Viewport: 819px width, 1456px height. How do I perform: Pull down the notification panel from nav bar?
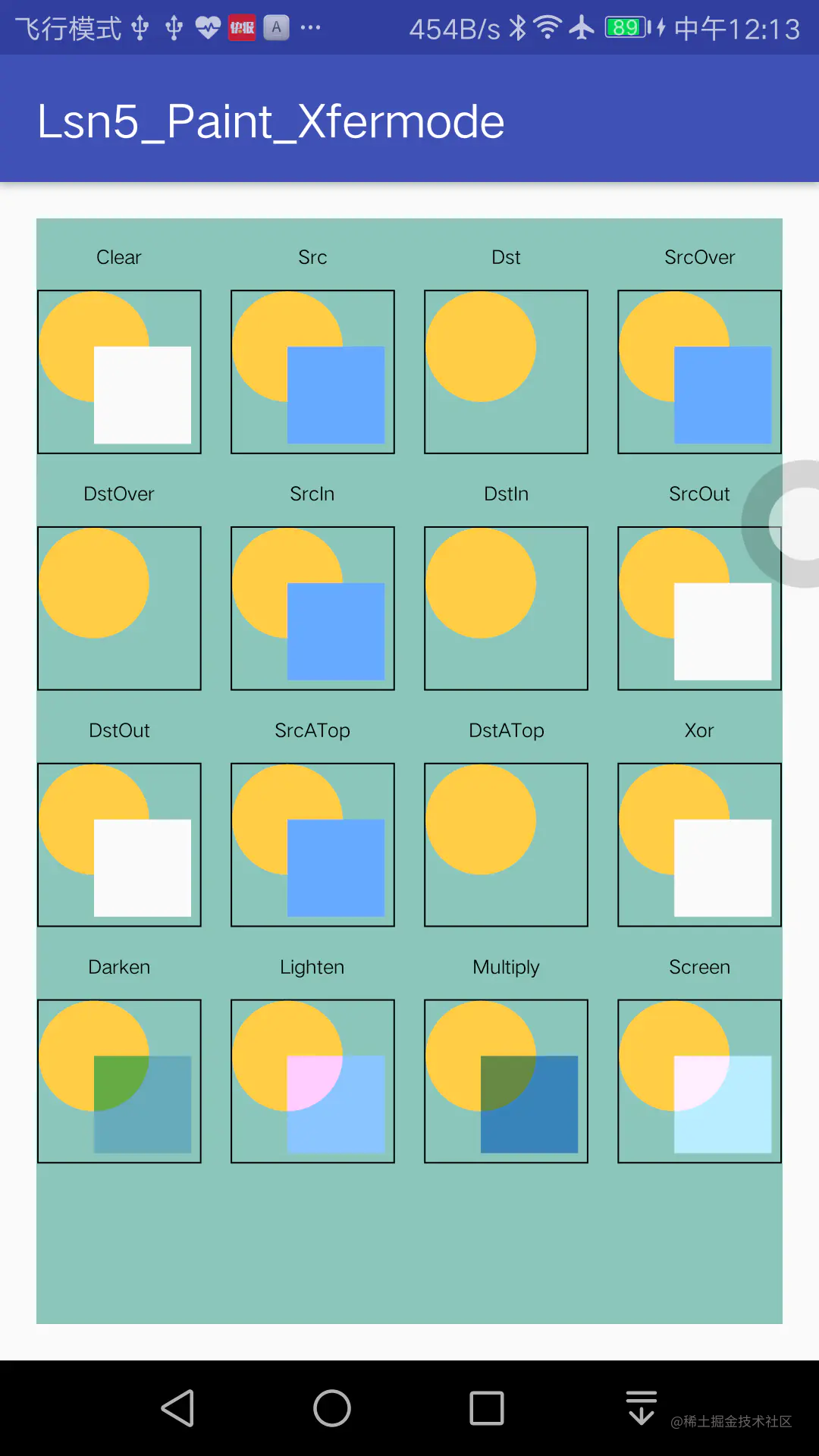pyautogui.click(x=642, y=1408)
